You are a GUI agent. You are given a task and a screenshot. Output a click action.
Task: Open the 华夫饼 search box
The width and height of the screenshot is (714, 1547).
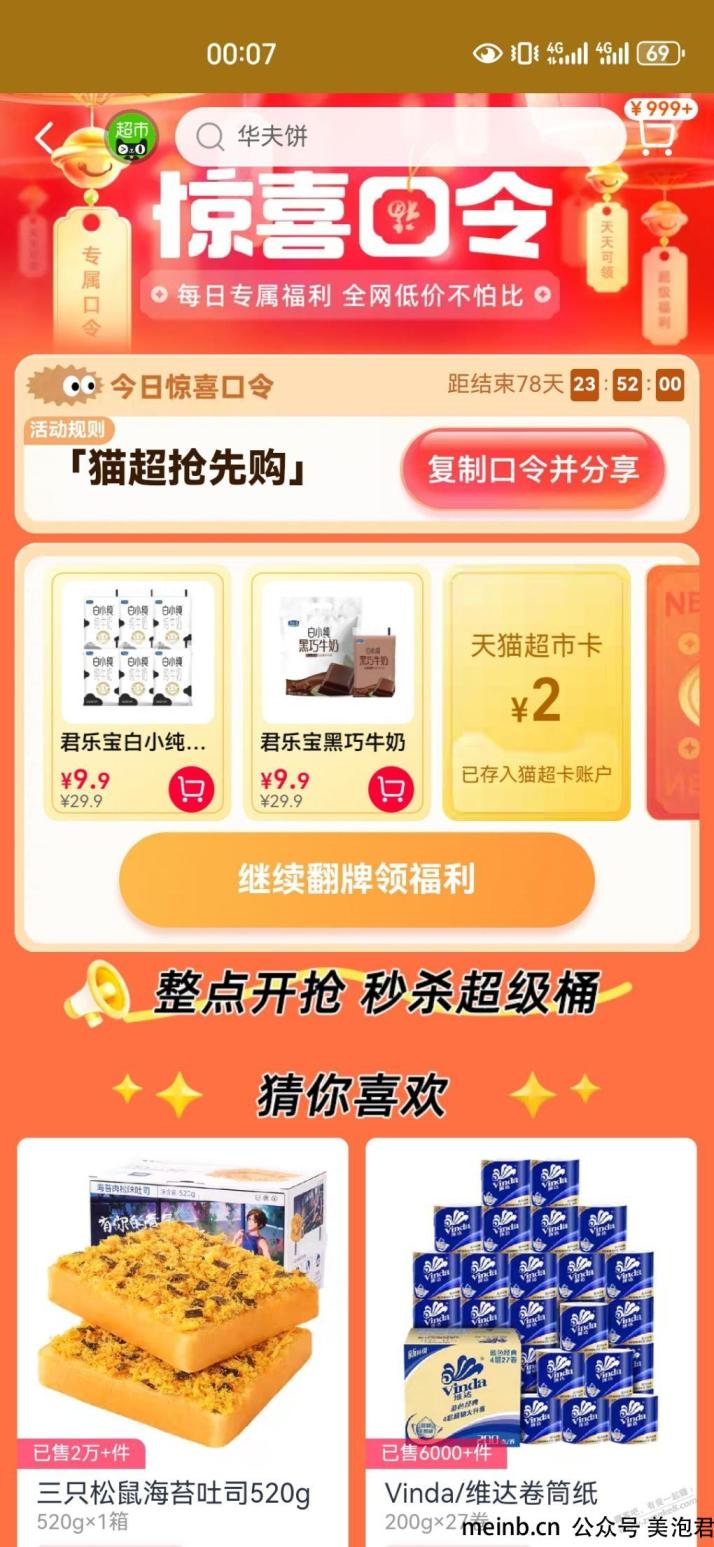[x=400, y=137]
